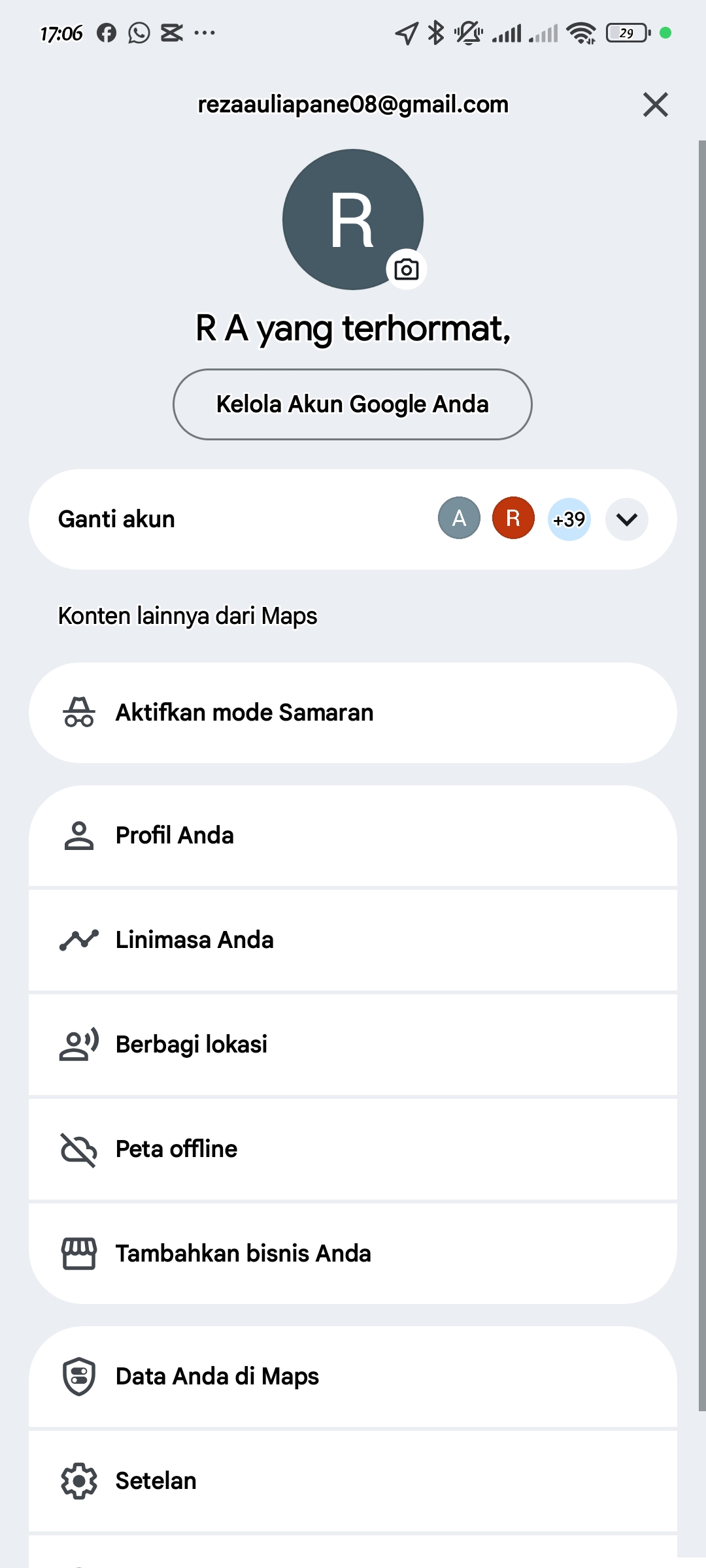Select Aktifkan mode Samaran
This screenshot has height=1568, width=706.
tap(353, 713)
